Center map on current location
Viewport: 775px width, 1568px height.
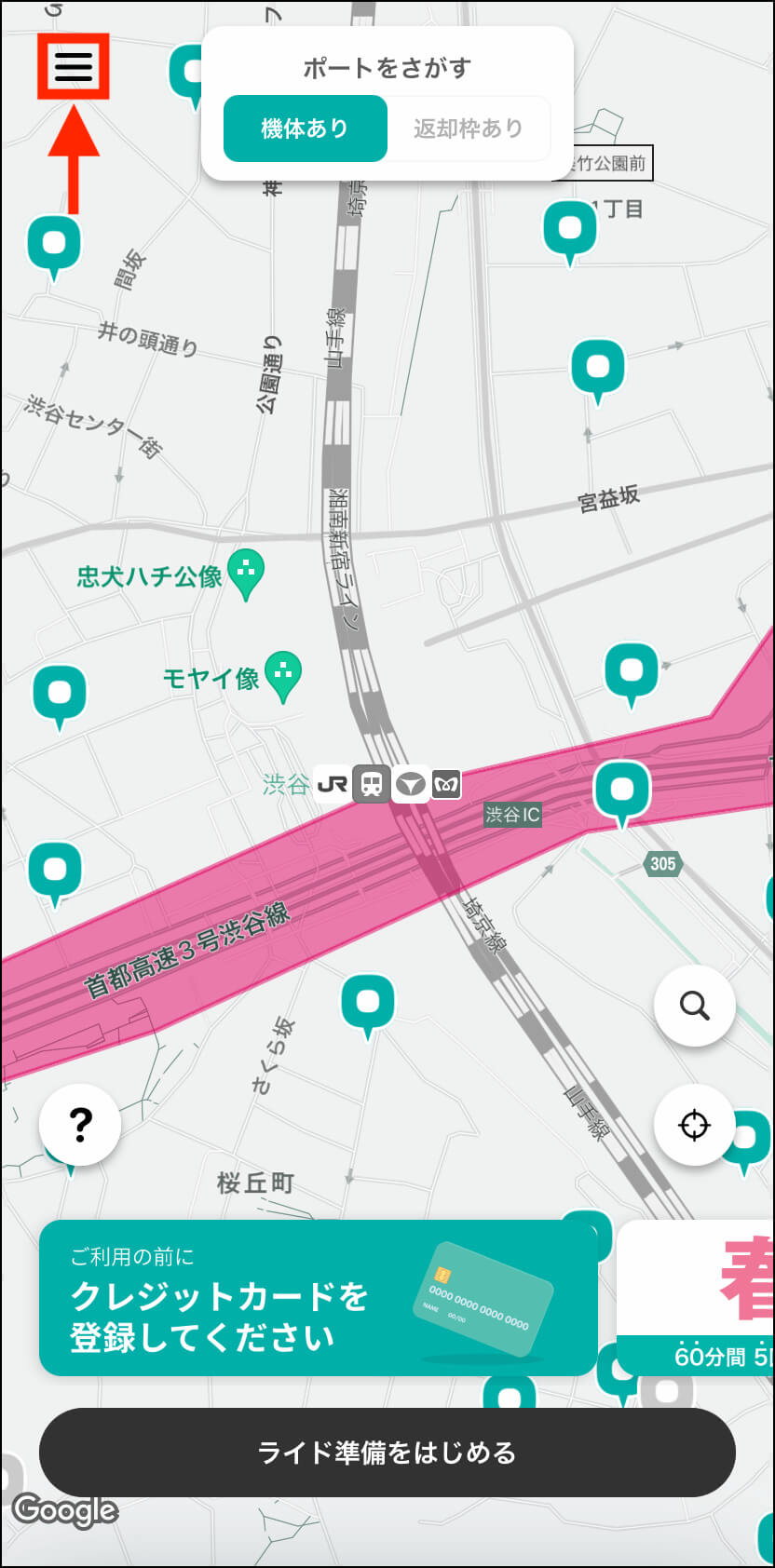tap(695, 1126)
